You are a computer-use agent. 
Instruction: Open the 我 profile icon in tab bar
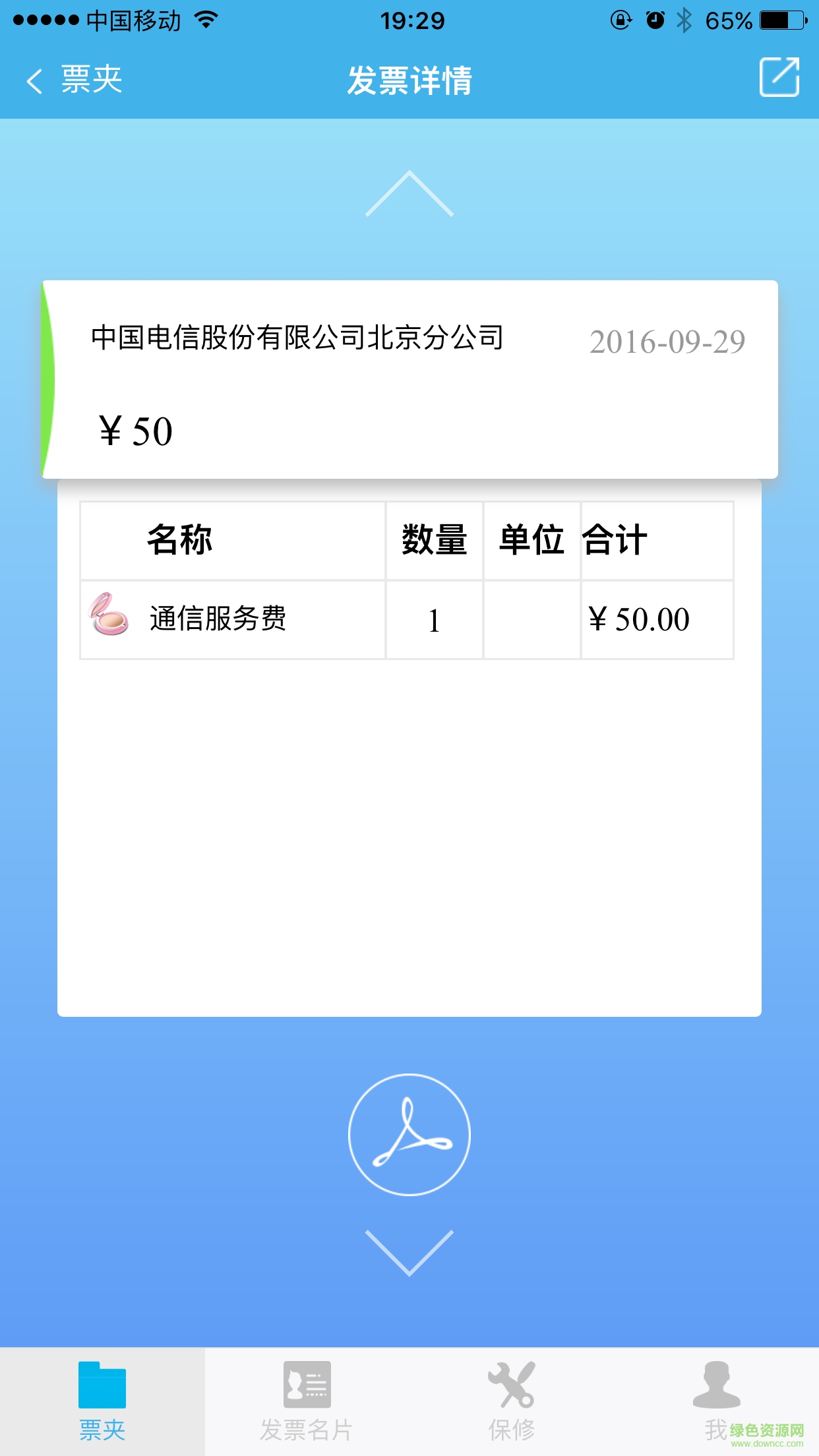[717, 1385]
